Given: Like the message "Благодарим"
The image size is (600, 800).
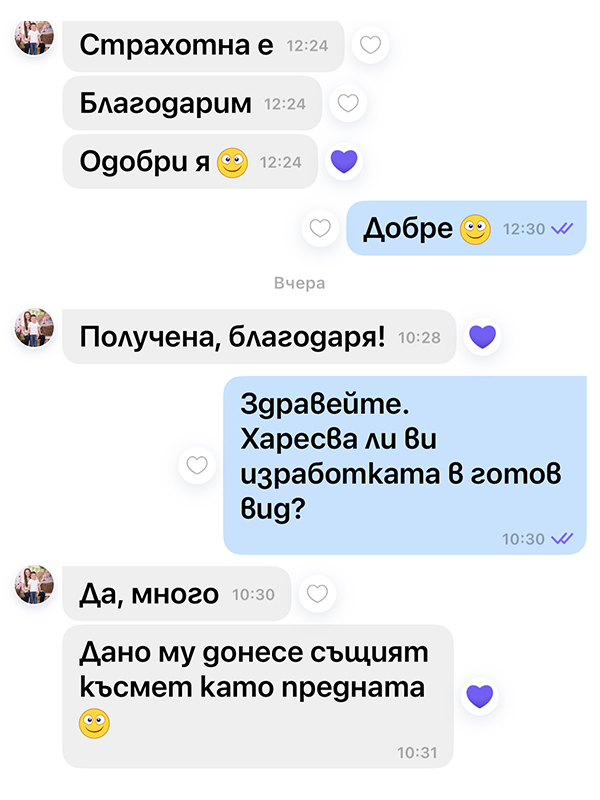Looking at the screenshot, I should coord(348,103).
